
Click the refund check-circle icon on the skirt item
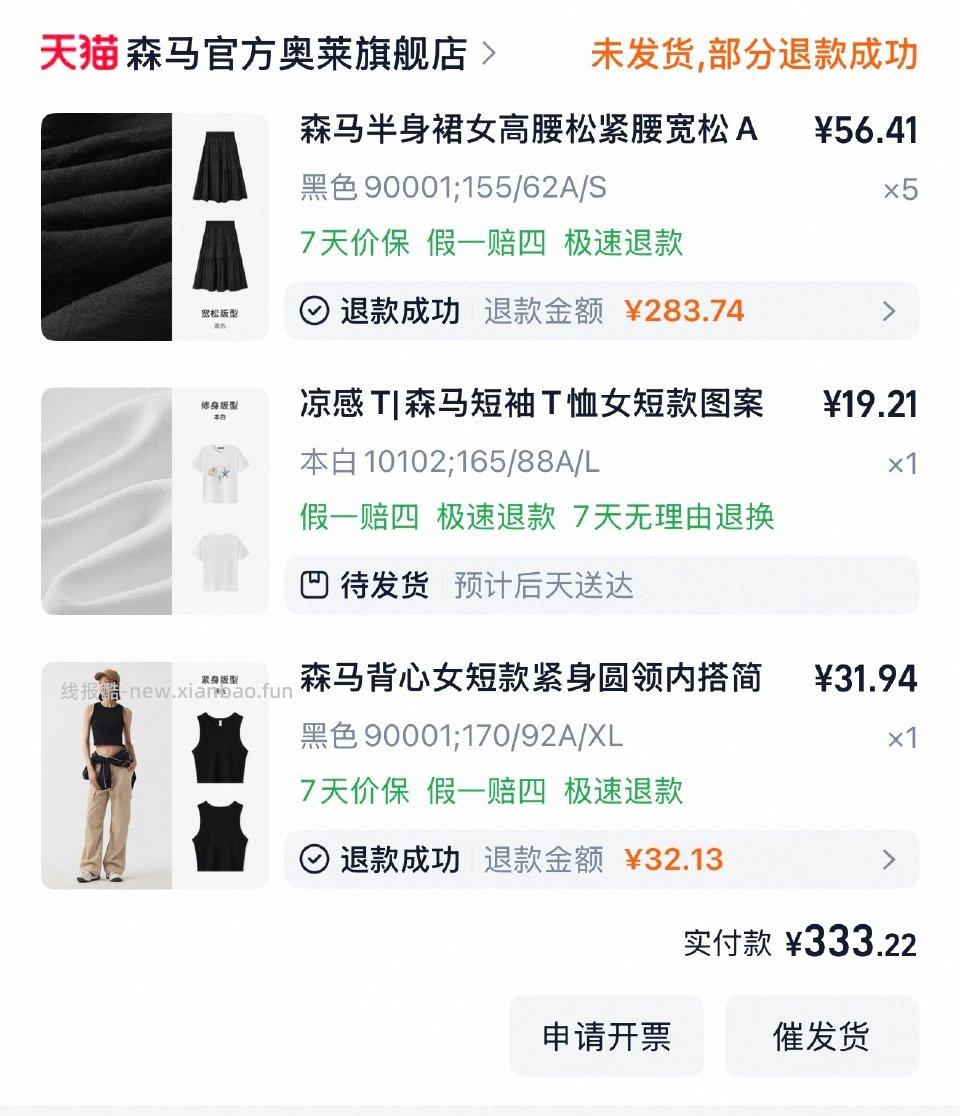click(316, 311)
